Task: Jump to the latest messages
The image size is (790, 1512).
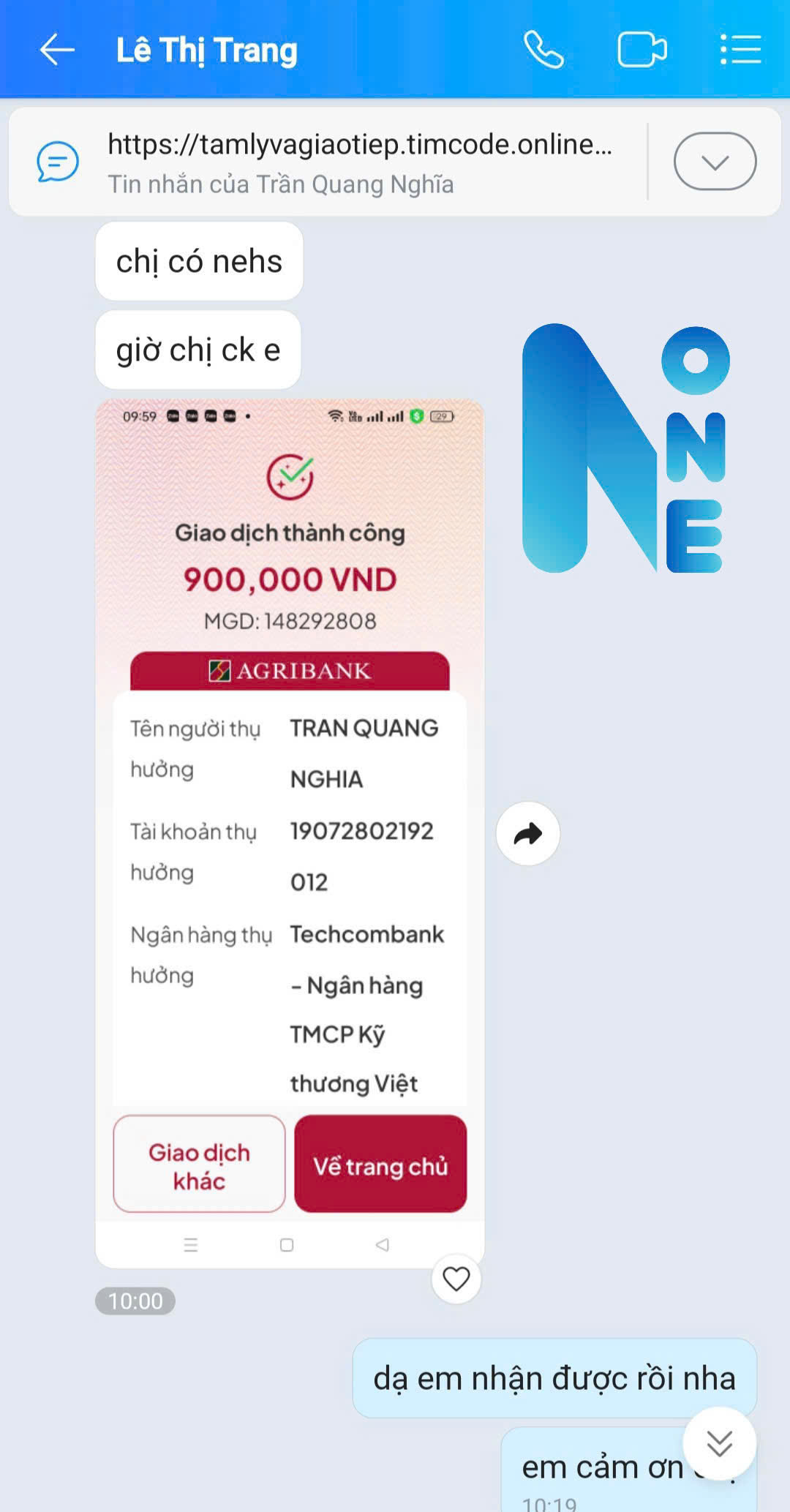Action: pyautogui.click(x=719, y=1444)
